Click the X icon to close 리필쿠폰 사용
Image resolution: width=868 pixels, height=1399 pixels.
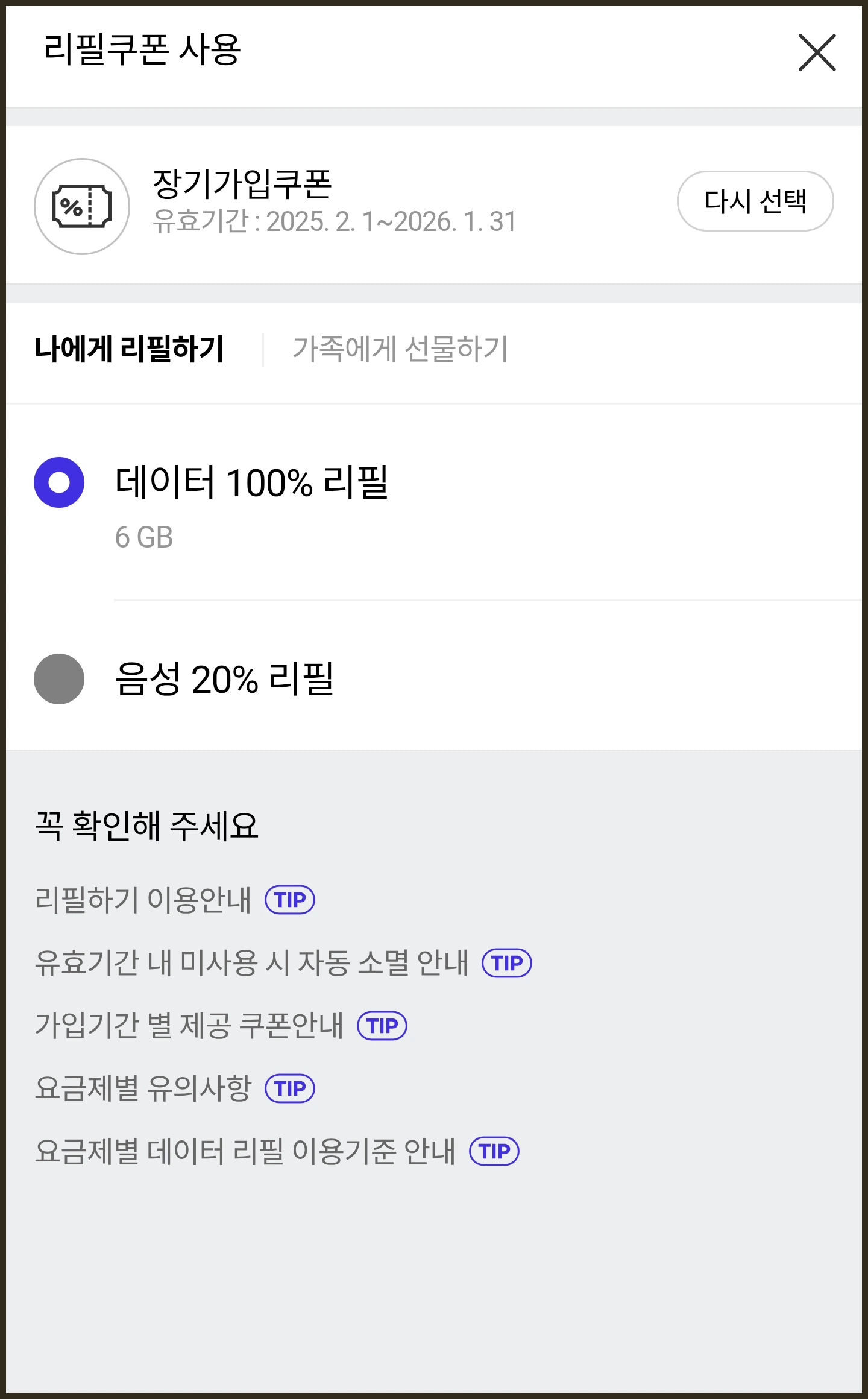pyautogui.click(x=817, y=54)
